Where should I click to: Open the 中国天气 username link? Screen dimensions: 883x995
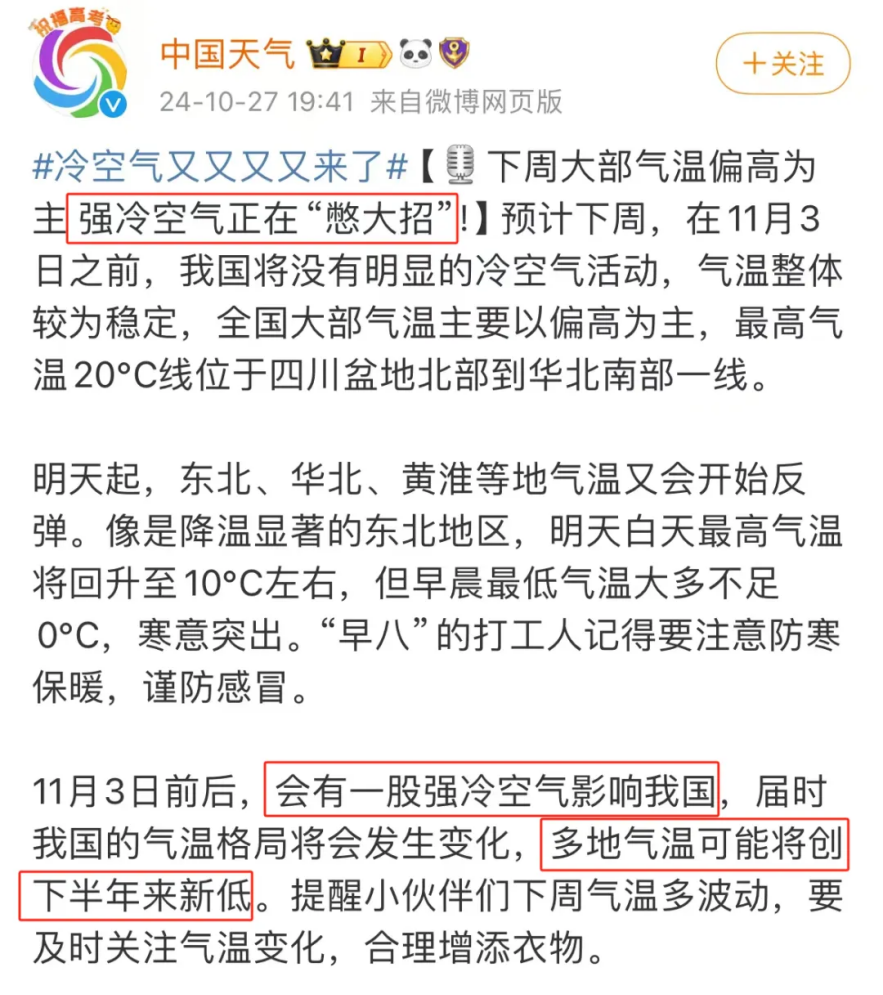227,53
